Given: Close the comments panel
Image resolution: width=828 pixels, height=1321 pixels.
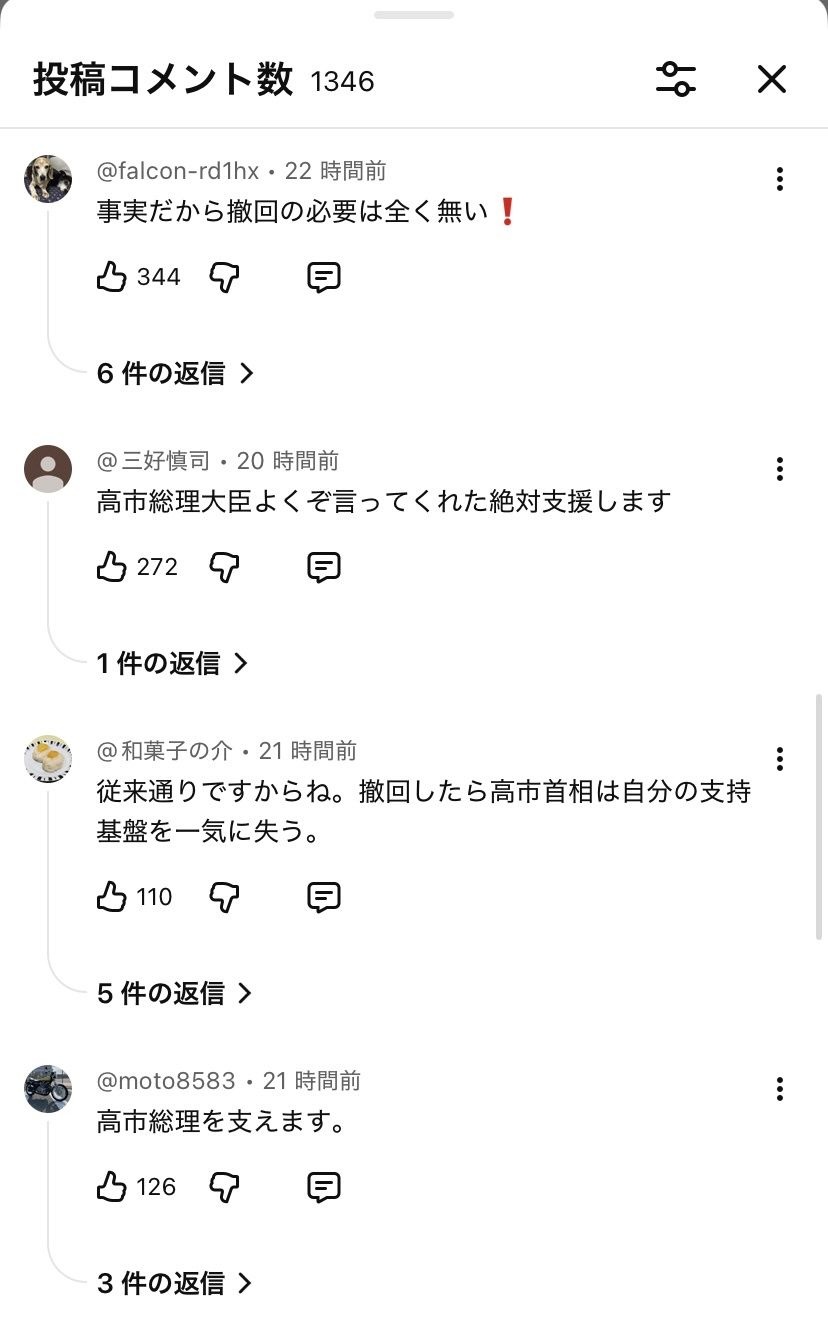Looking at the screenshot, I should 772,79.
